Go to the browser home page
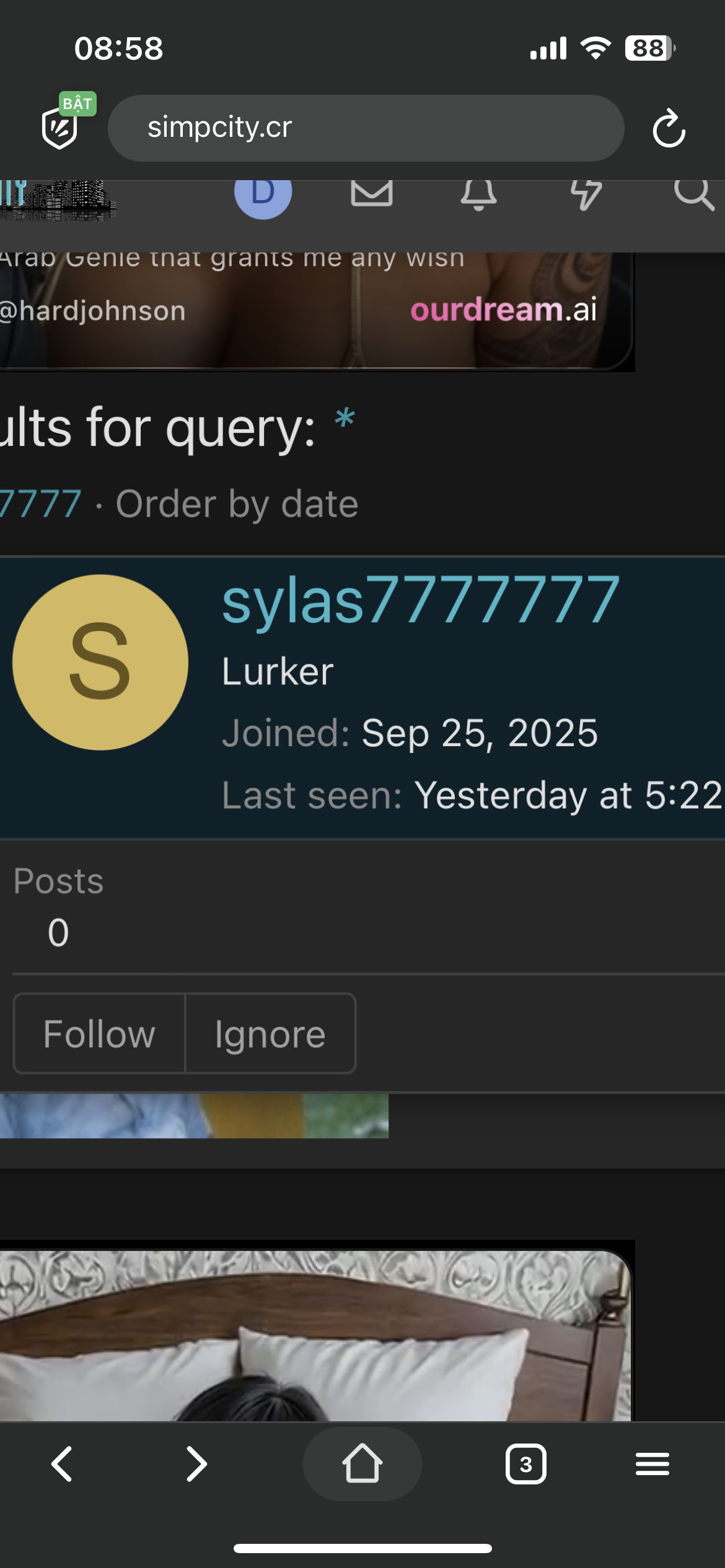Screen dimensions: 725x1568 click(362, 1464)
